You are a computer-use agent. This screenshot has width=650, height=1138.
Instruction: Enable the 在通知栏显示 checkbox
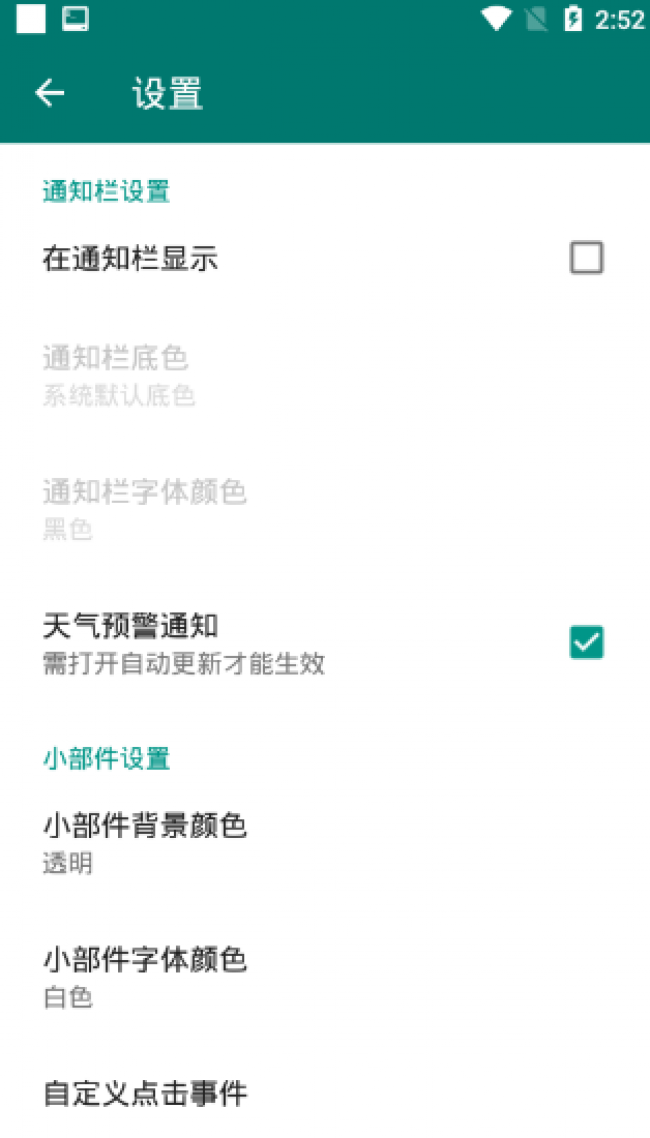point(586,258)
